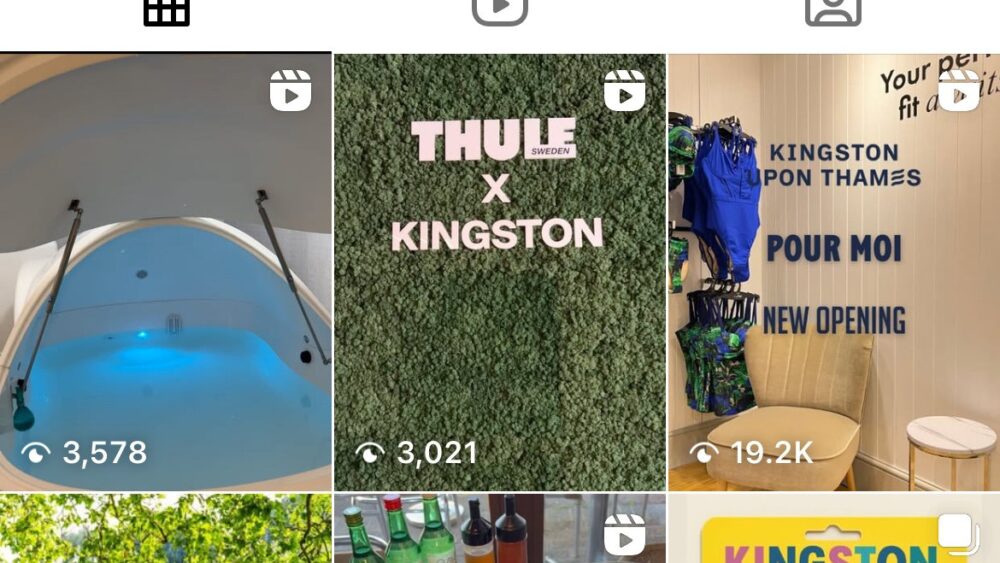Open the green tree canopy post

[x=165, y=530]
